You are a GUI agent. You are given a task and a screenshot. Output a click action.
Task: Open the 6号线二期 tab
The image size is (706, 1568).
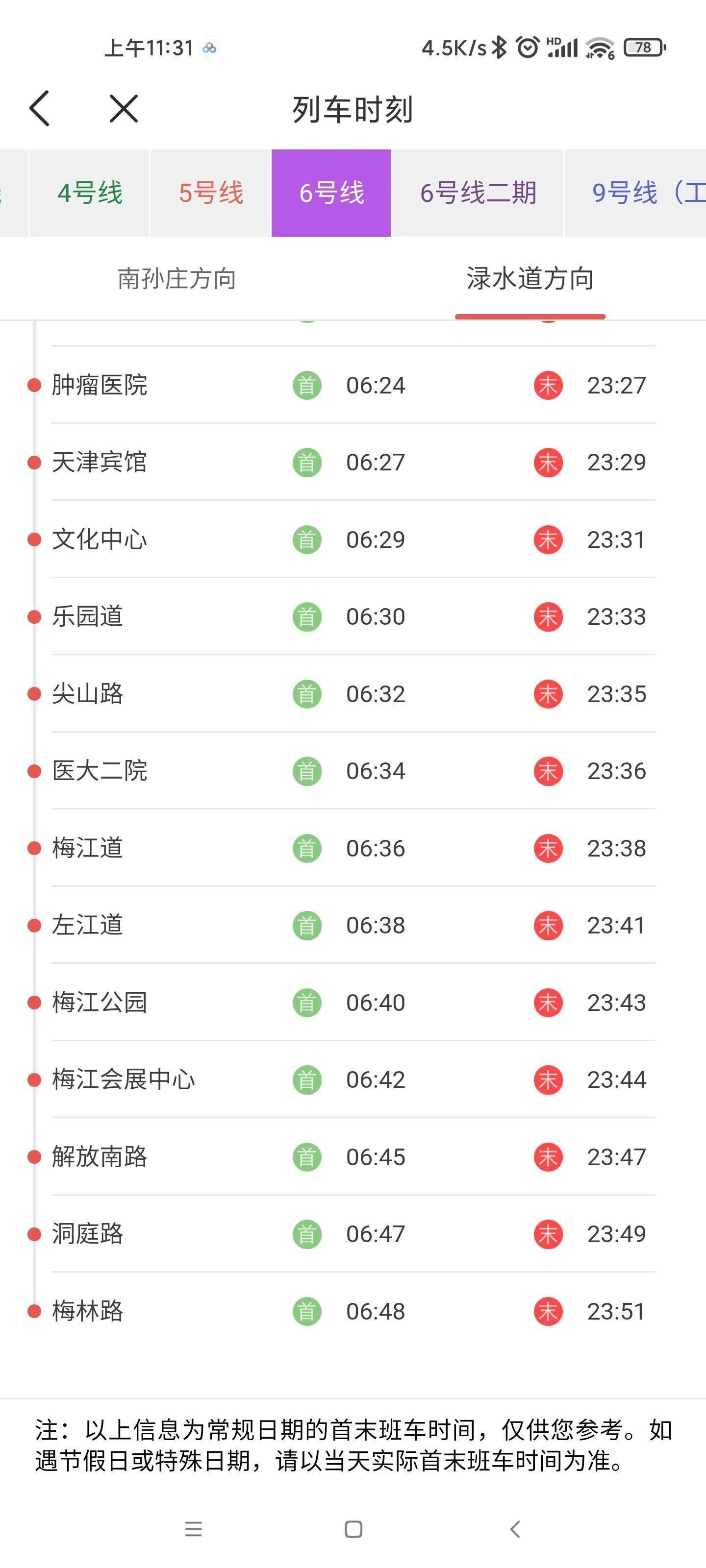[478, 193]
